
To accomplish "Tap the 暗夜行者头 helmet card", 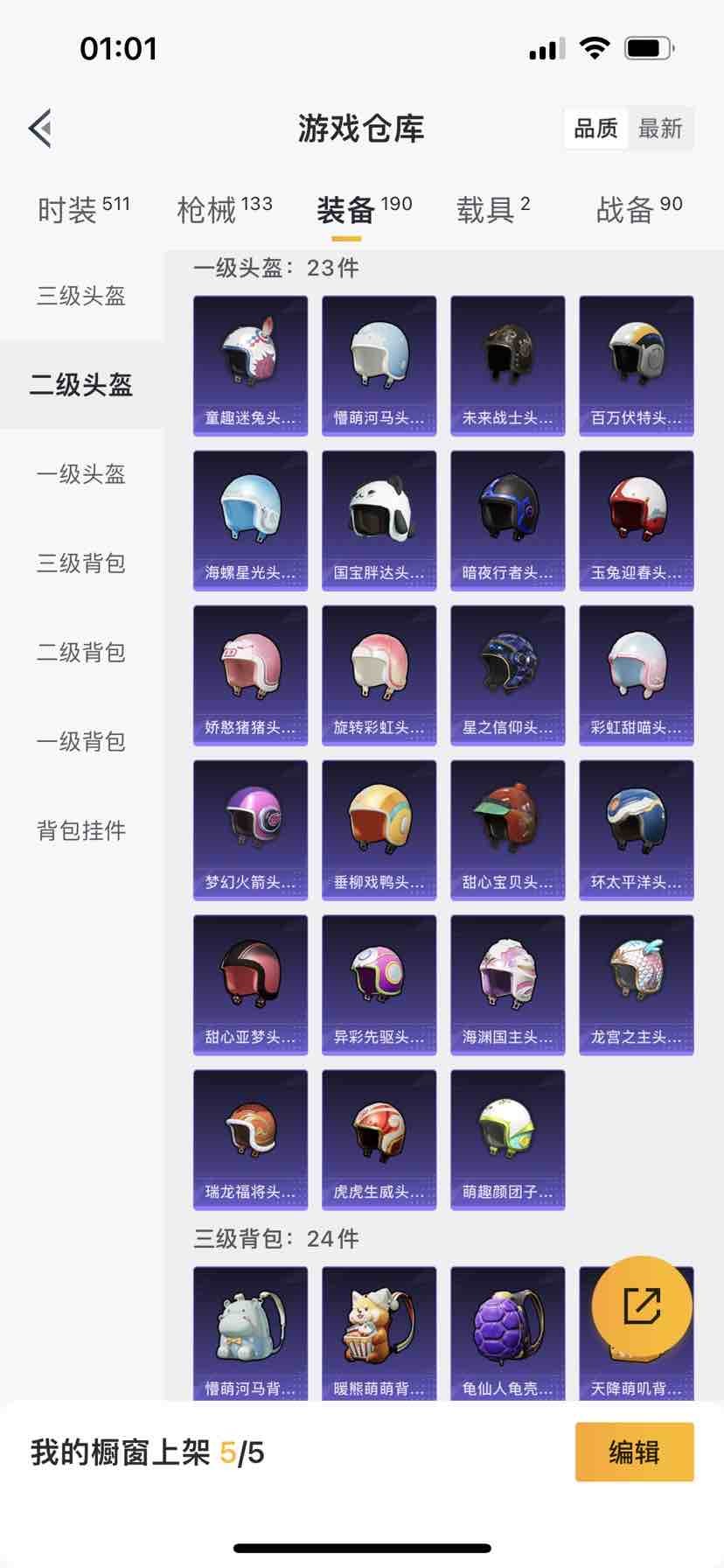I will [x=507, y=518].
